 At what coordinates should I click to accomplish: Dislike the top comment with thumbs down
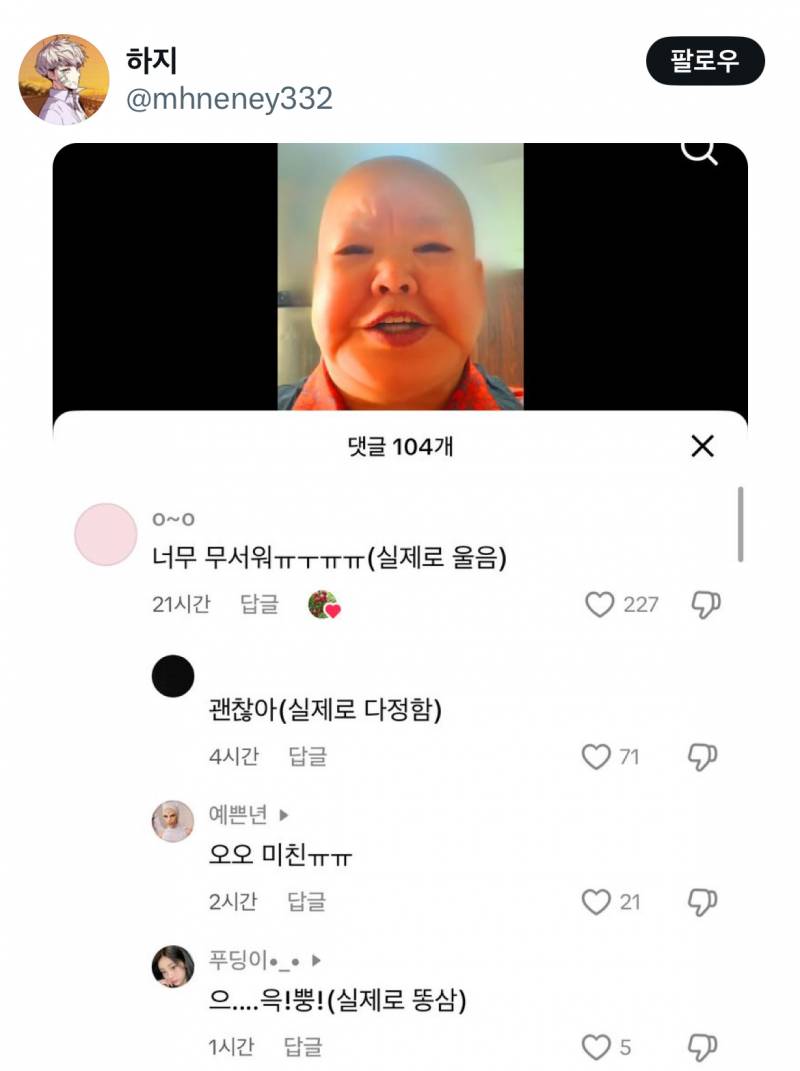pos(703,604)
